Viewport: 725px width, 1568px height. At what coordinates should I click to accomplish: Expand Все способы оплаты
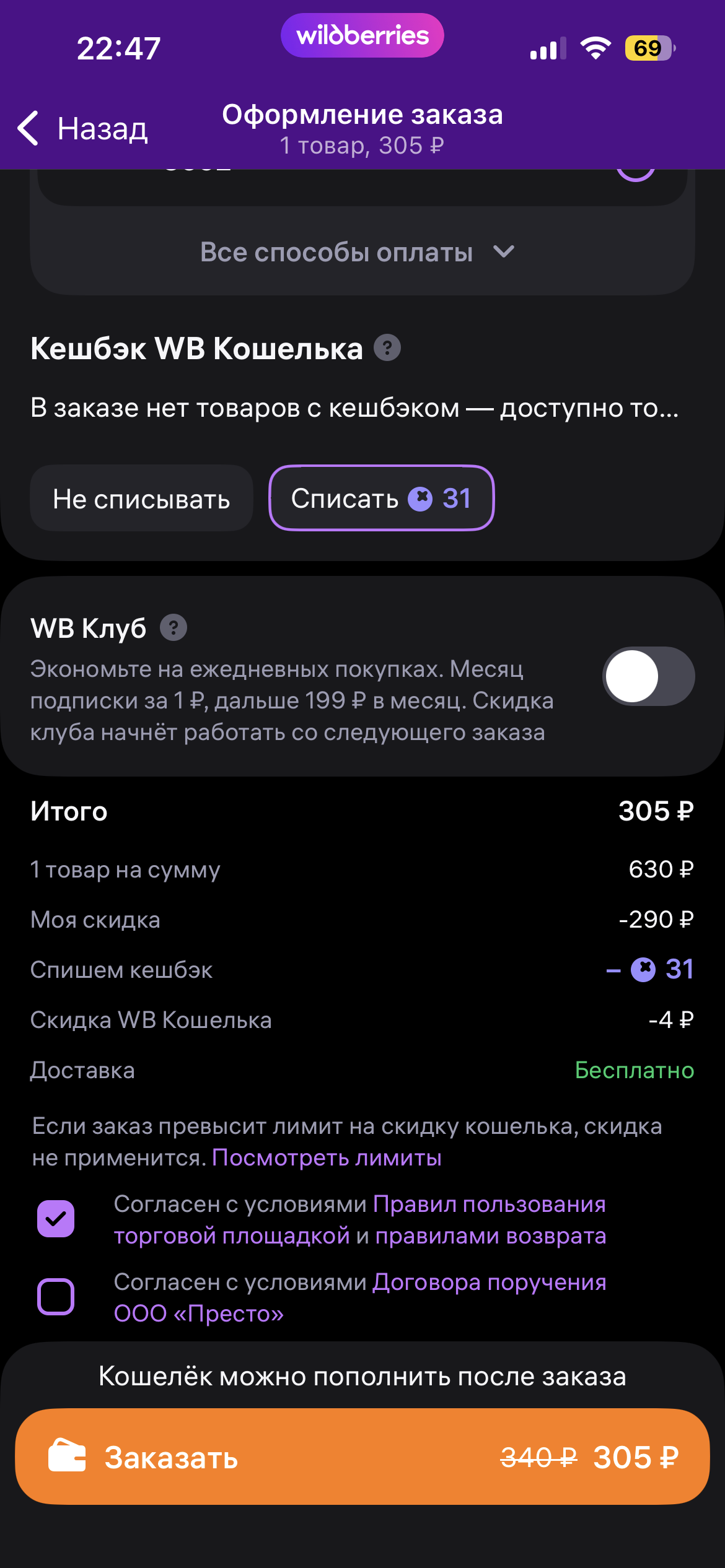pos(358,252)
